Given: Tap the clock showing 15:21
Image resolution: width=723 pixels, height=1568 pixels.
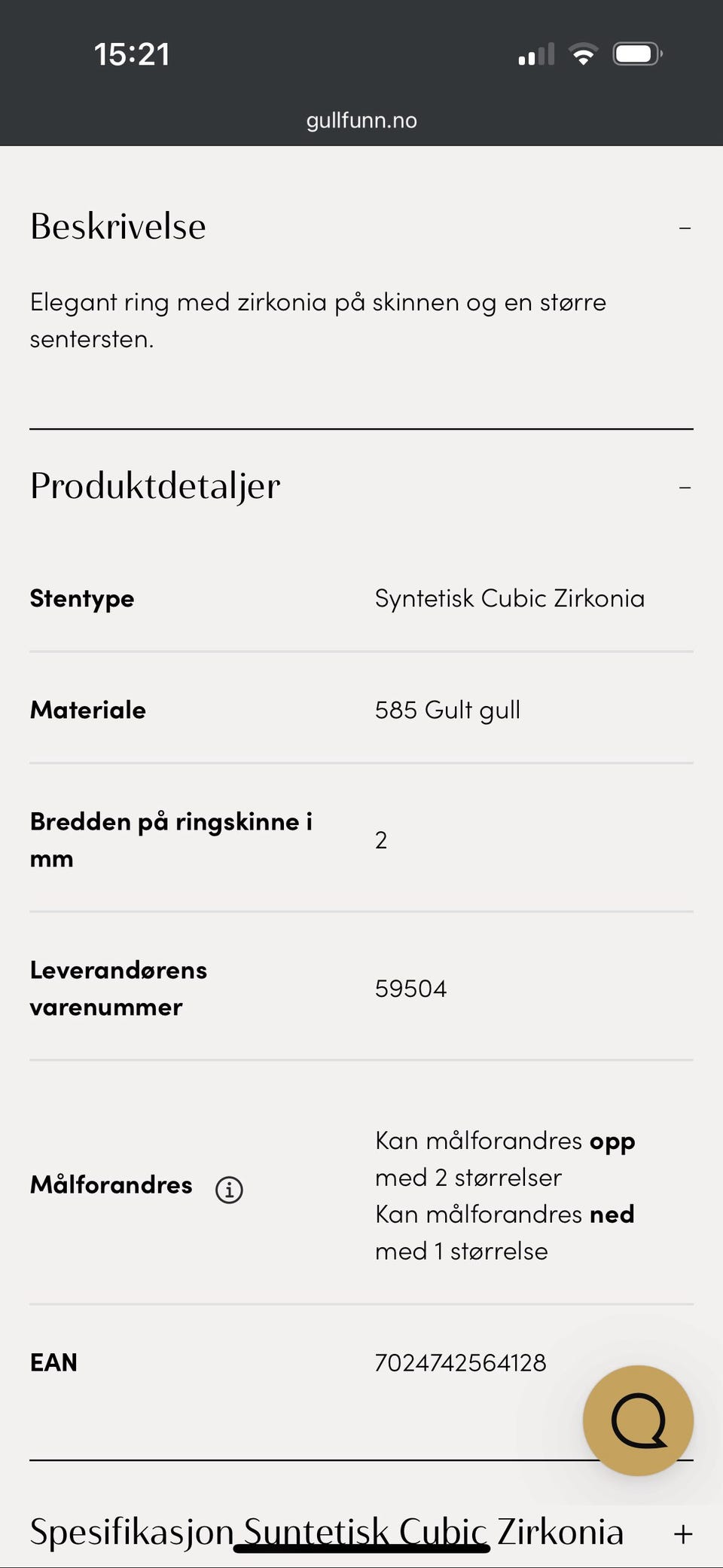Looking at the screenshot, I should 132,53.
